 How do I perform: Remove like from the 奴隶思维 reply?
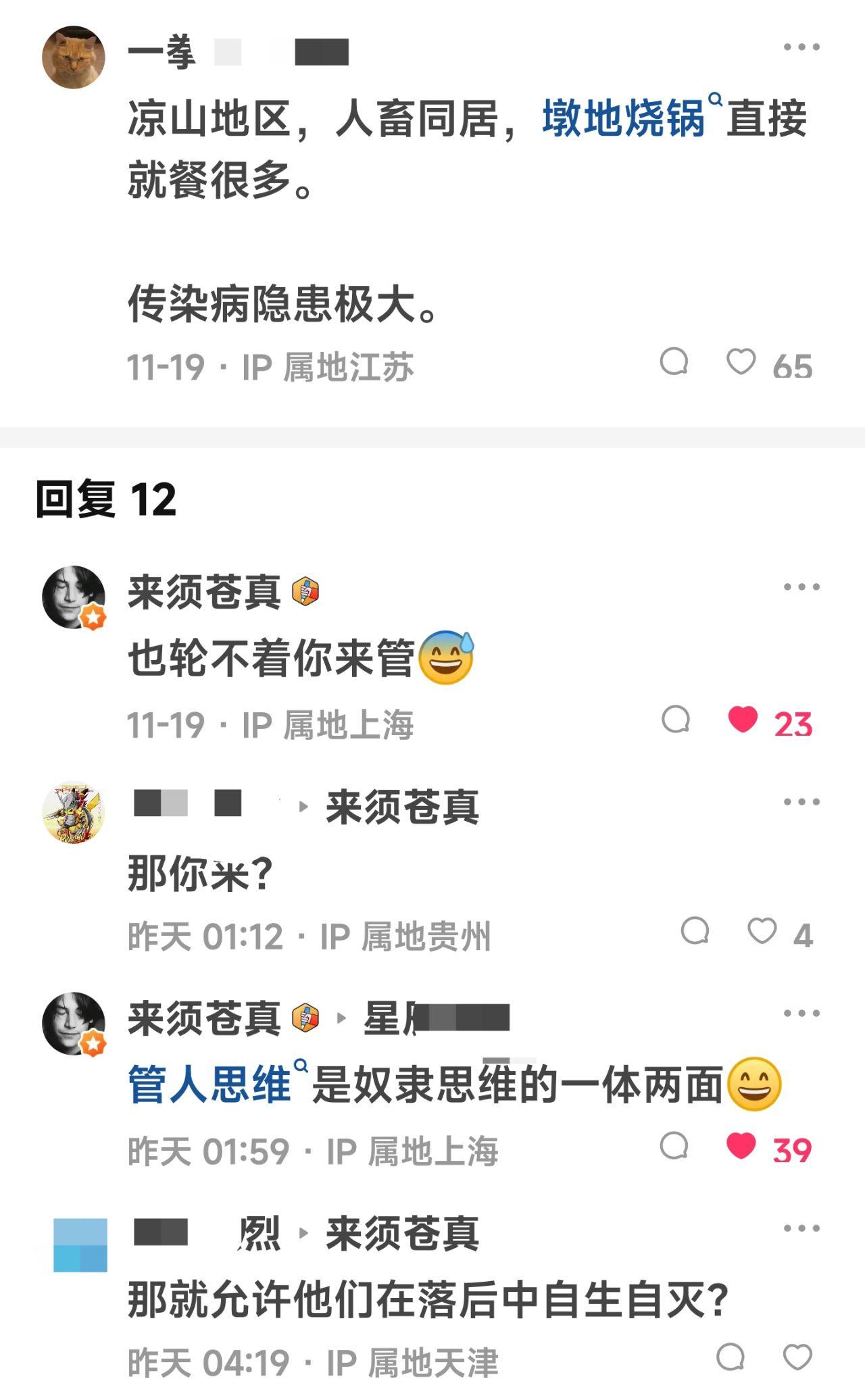click(x=741, y=1147)
